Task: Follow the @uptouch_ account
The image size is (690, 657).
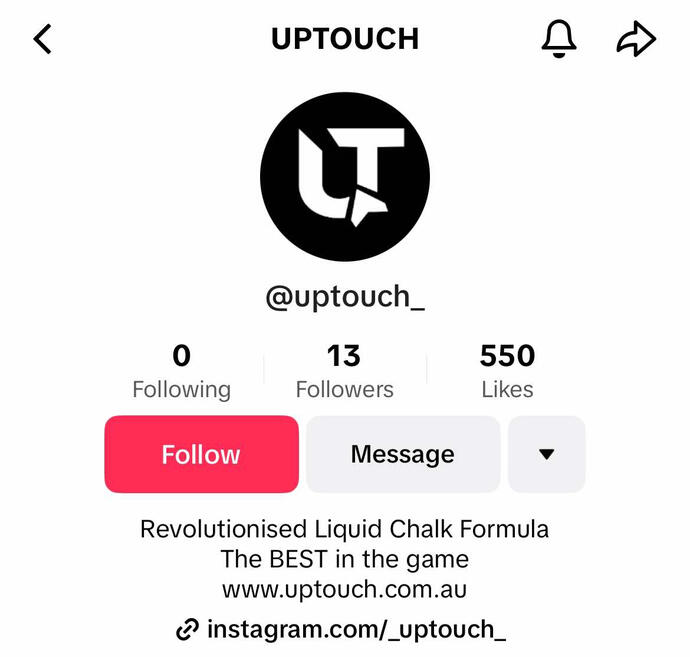Action: [x=201, y=454]
